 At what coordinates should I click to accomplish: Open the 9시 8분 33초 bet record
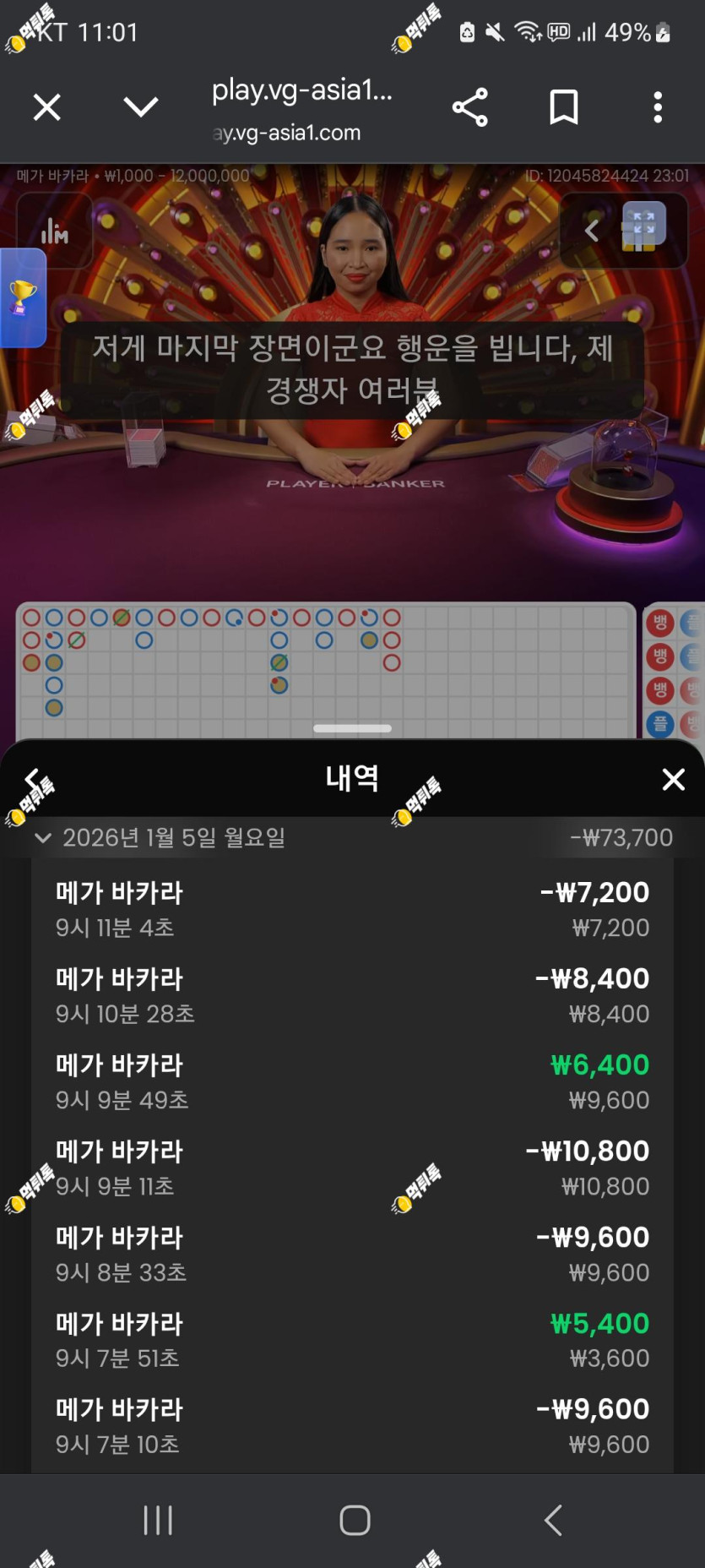[x=352, y=1254]
